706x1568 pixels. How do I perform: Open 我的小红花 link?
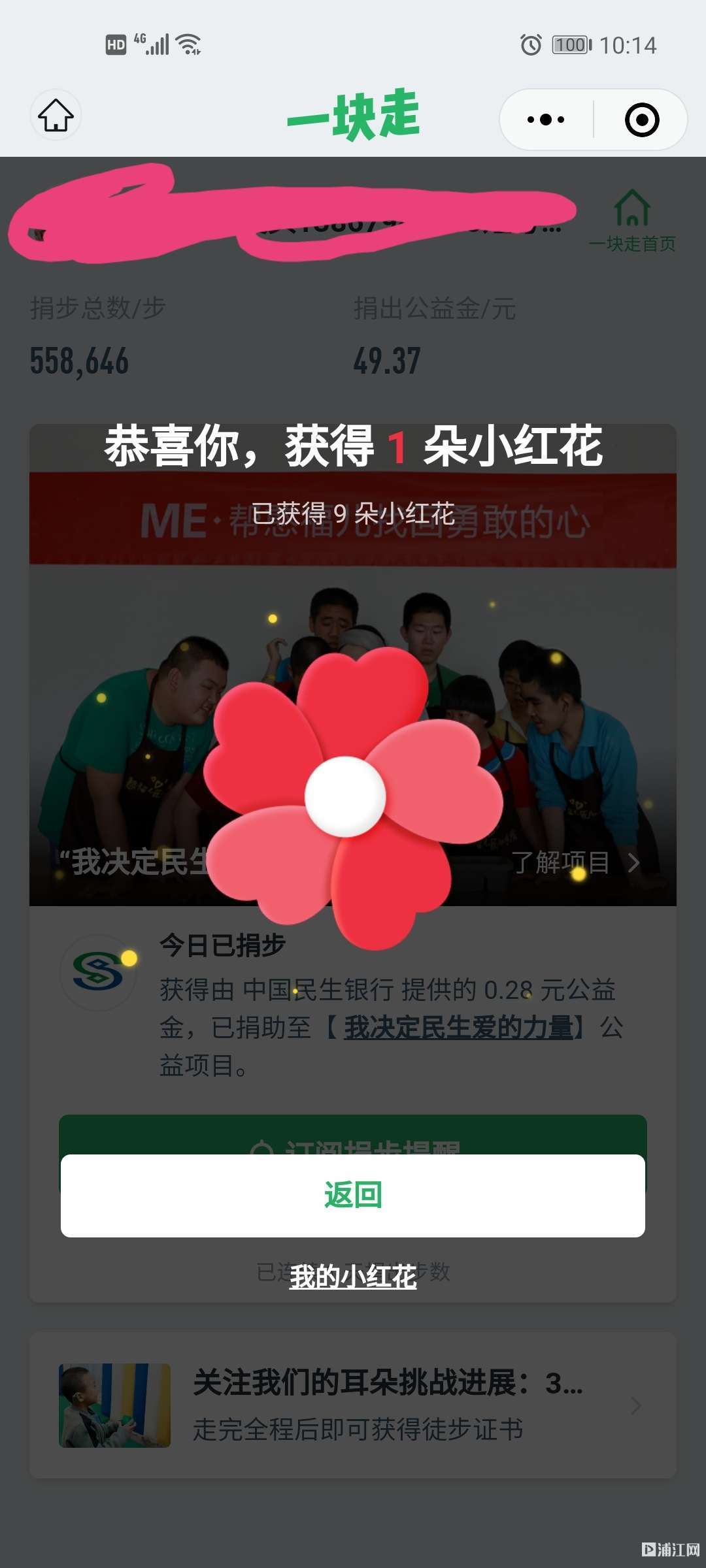click(x=353, y=1277)
